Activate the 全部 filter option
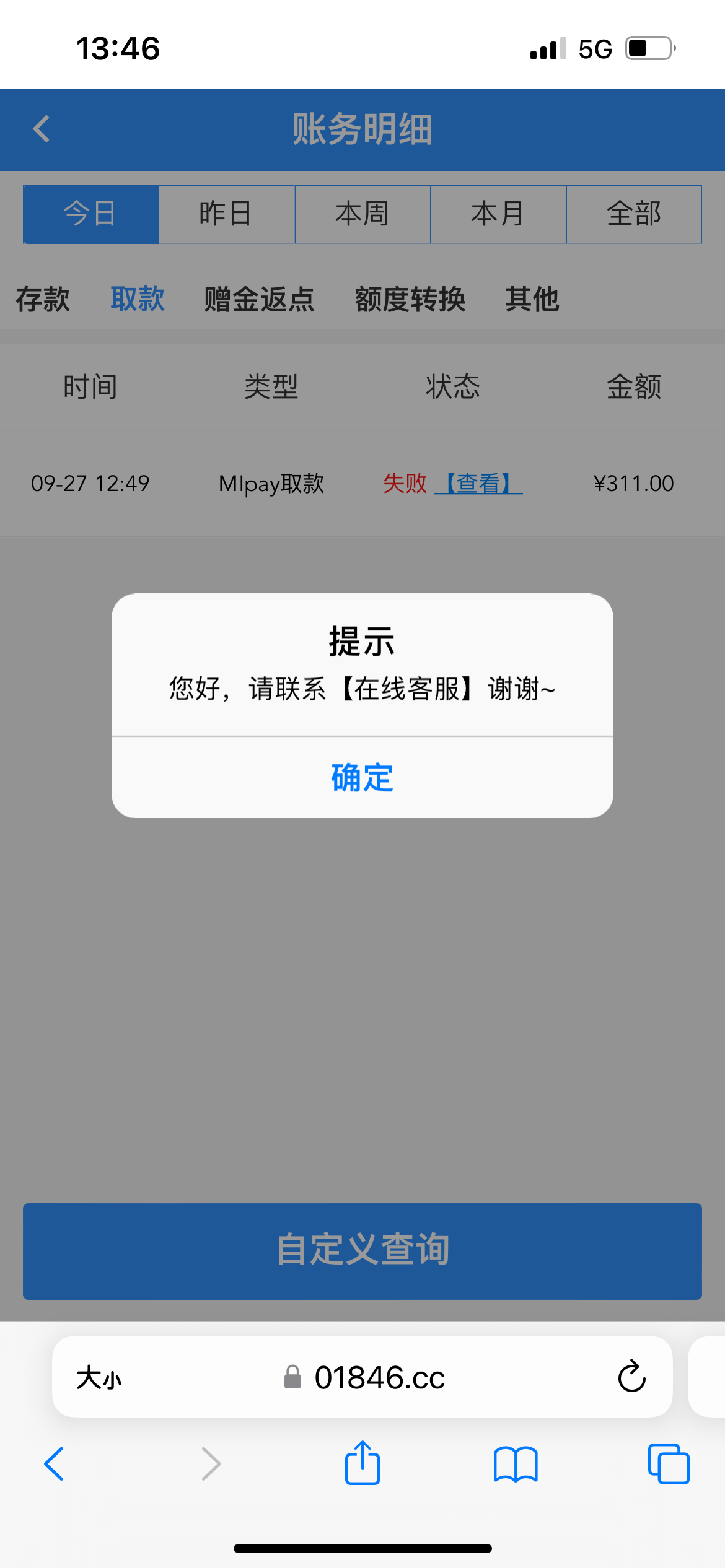This screenshot has height=1568, width=725. click(x=634, y=214)
